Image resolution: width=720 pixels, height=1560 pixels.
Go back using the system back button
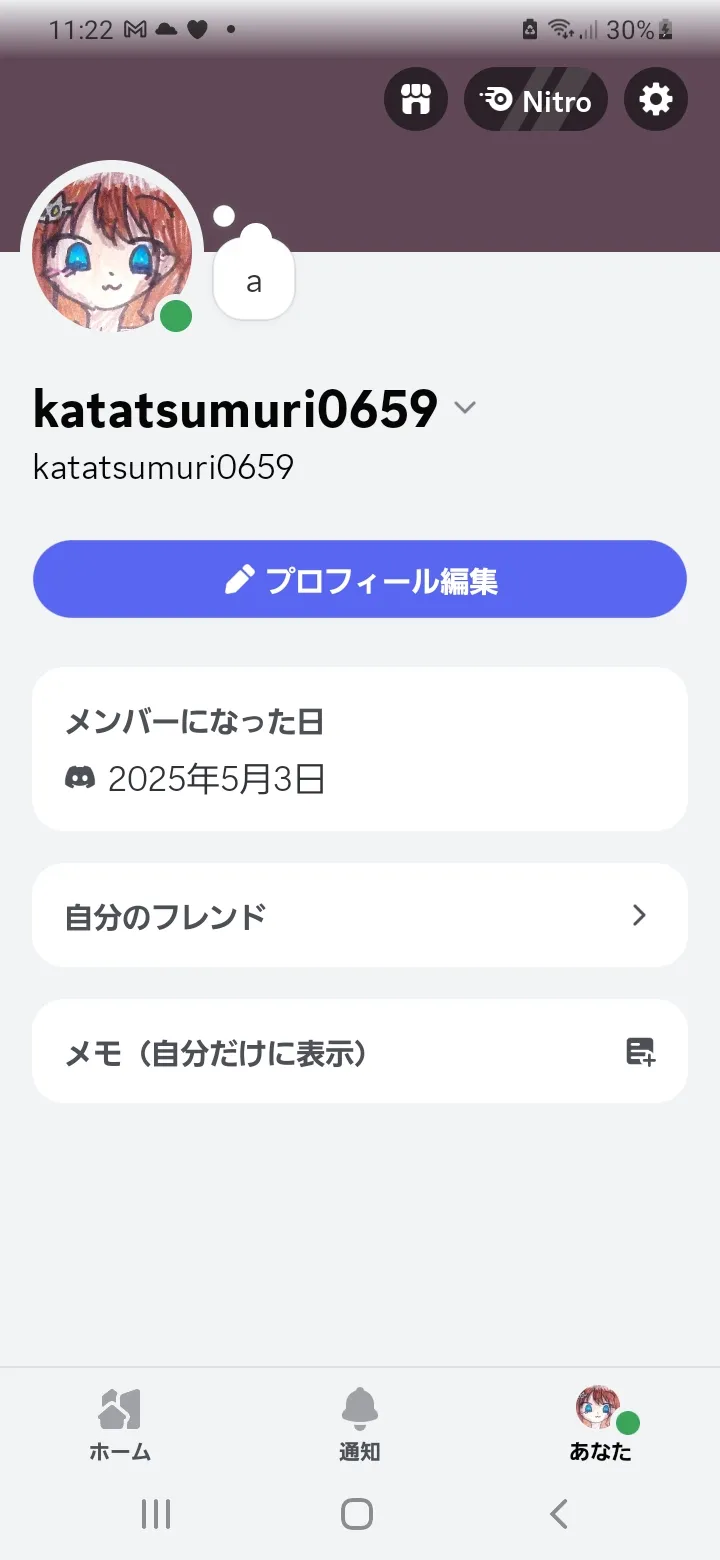tap(559, 1514)
